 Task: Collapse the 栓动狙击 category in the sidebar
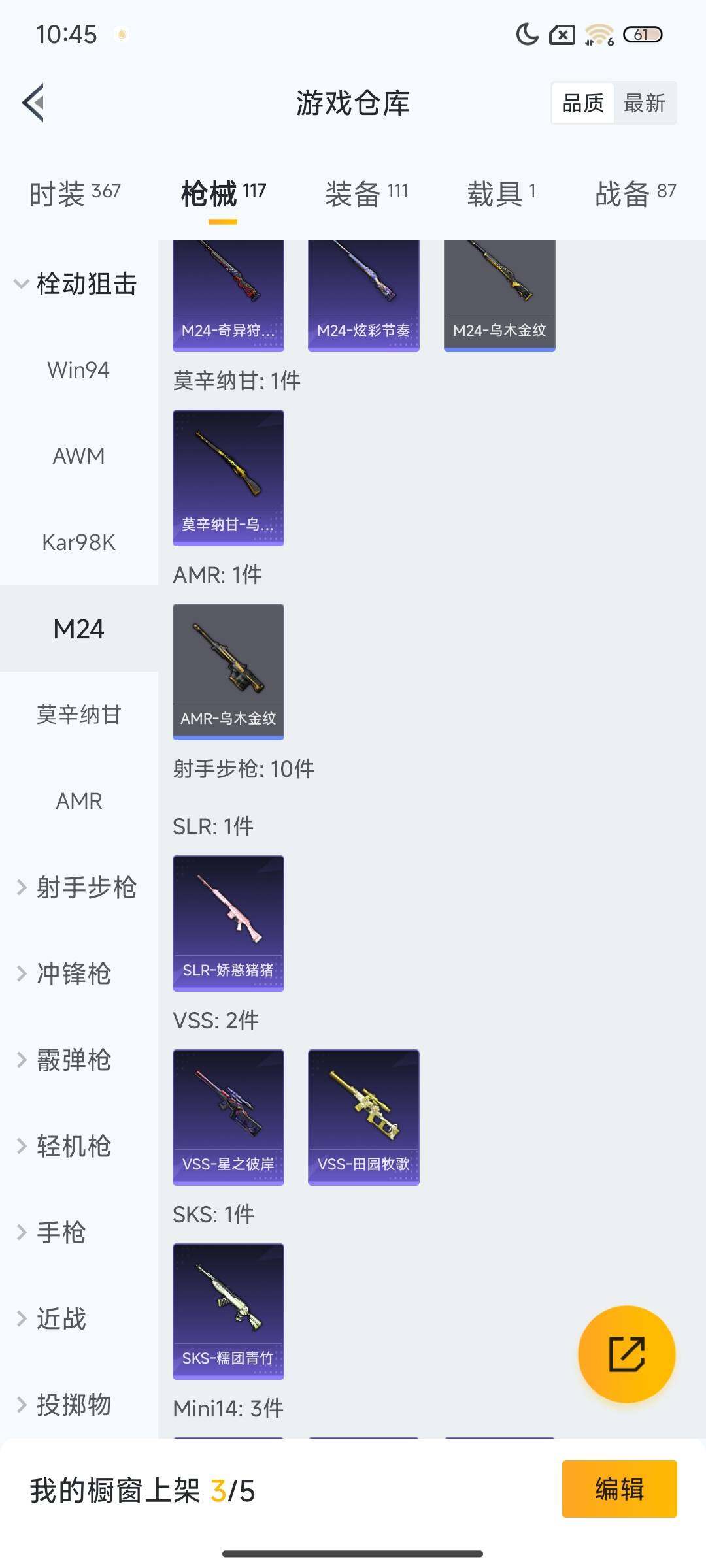tap(78, 284)
